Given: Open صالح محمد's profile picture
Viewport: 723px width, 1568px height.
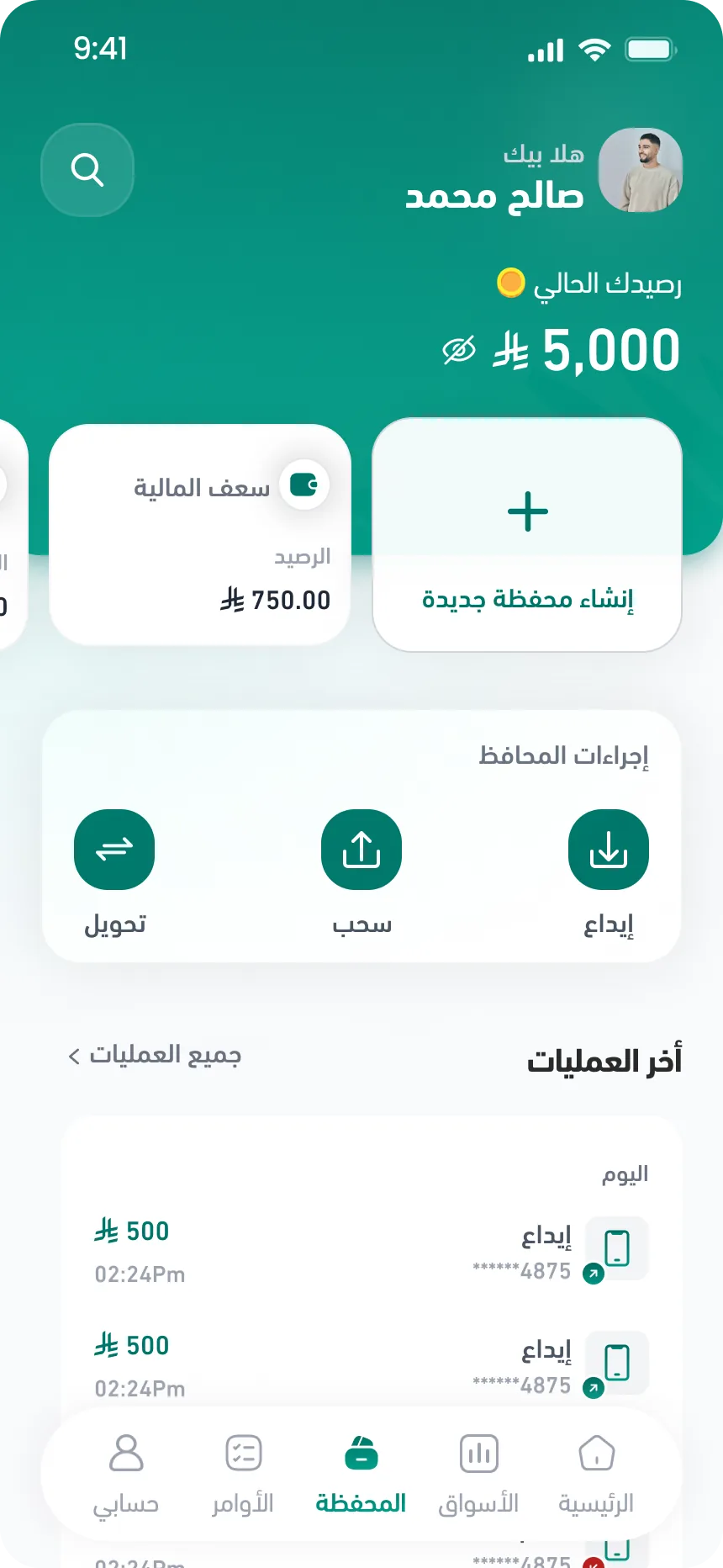Looking at the screenshot, I should click(641, 170).
